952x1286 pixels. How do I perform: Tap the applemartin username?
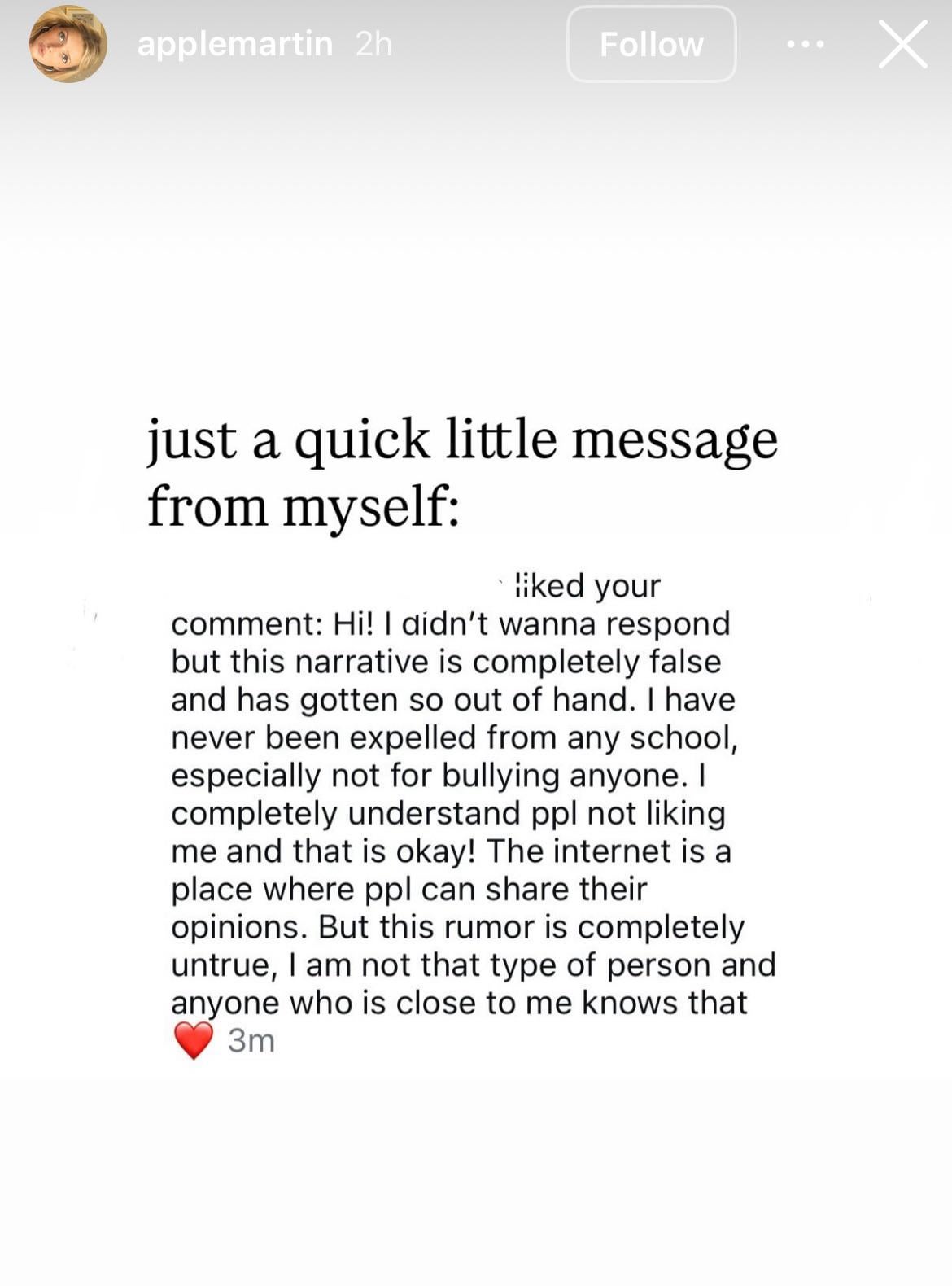[234, 44]
